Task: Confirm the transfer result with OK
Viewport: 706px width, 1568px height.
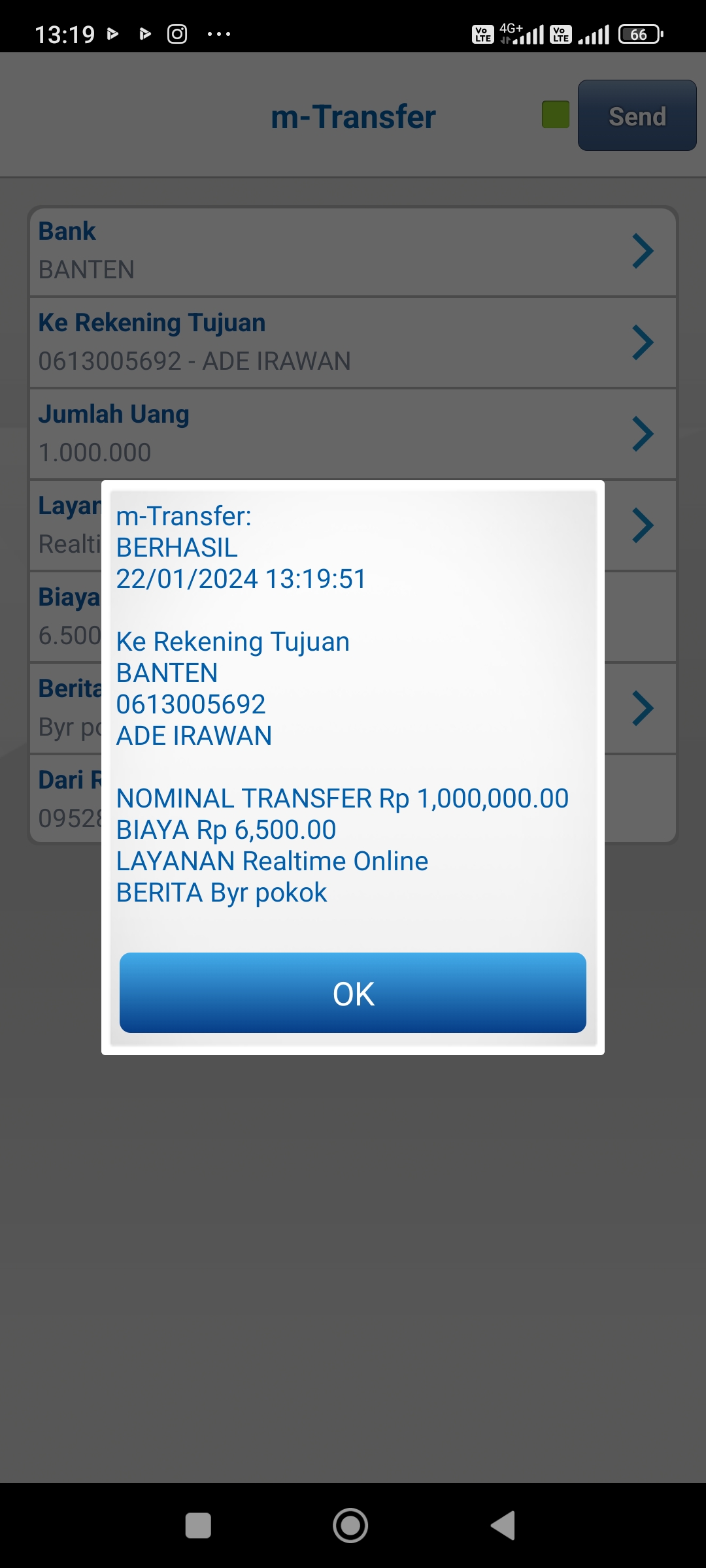Action: click(x=352, y=993)
